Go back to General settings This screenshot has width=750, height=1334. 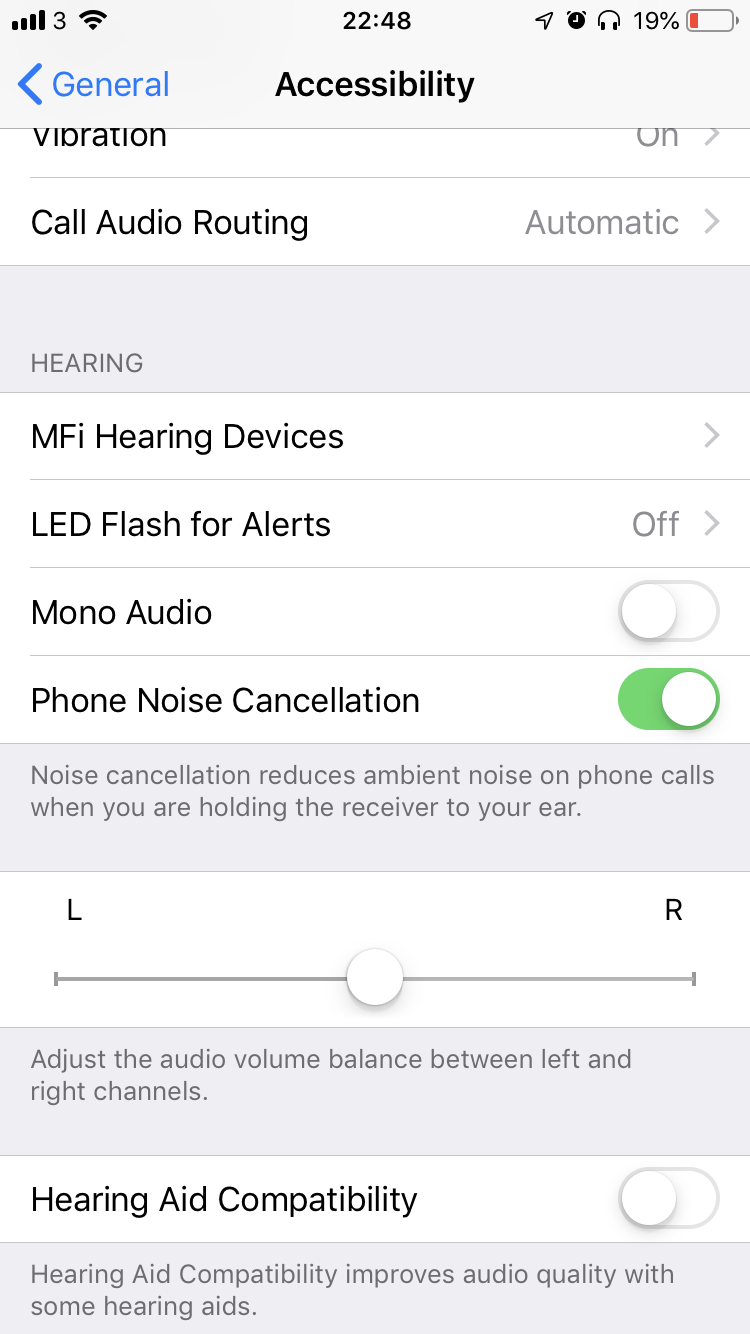coord(94,85)
